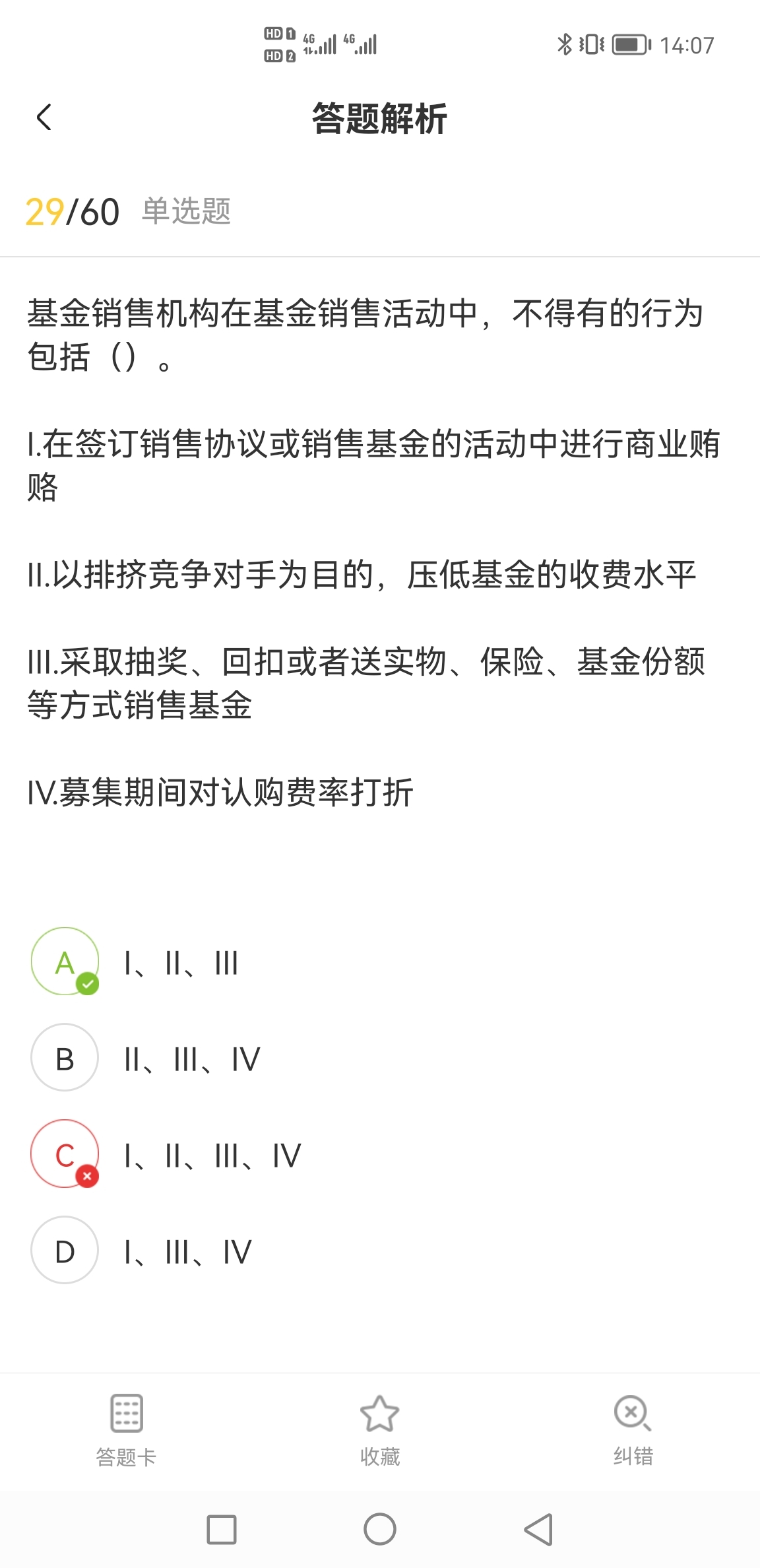
Task: Open recent apps with square button
Action: click(x=222, y=1529)
